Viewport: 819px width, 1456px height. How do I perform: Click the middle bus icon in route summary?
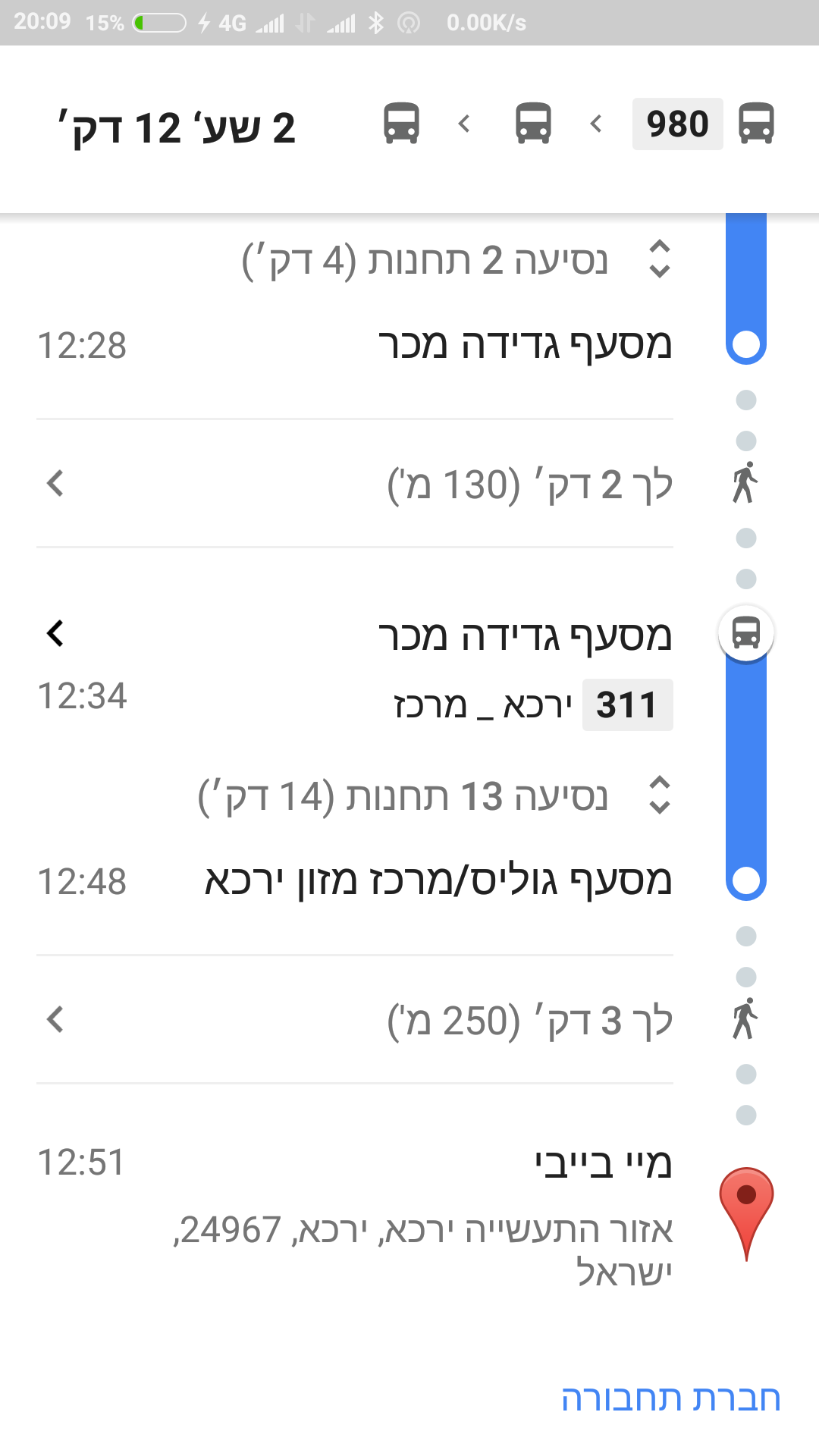click(x=533, y=124)
